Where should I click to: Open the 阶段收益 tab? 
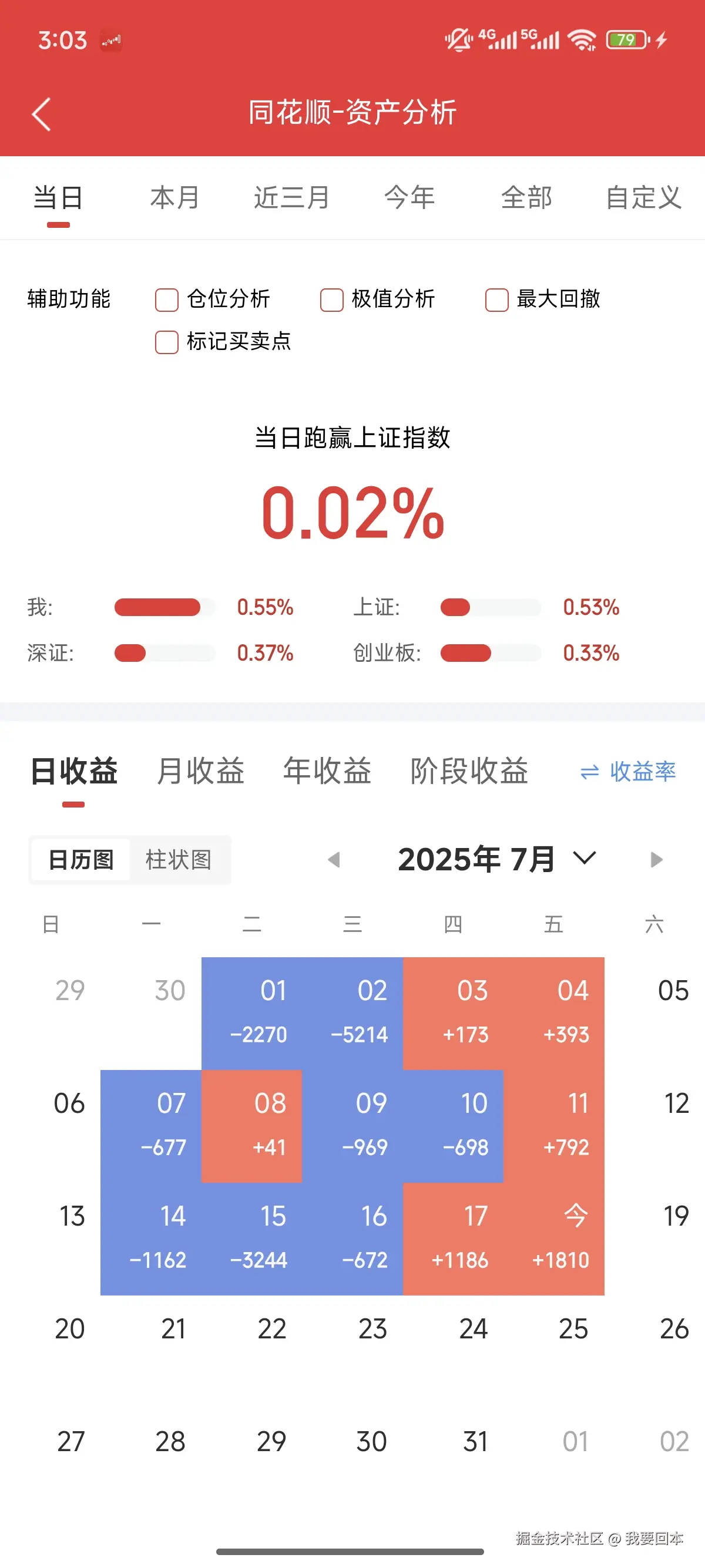point(469,771)
